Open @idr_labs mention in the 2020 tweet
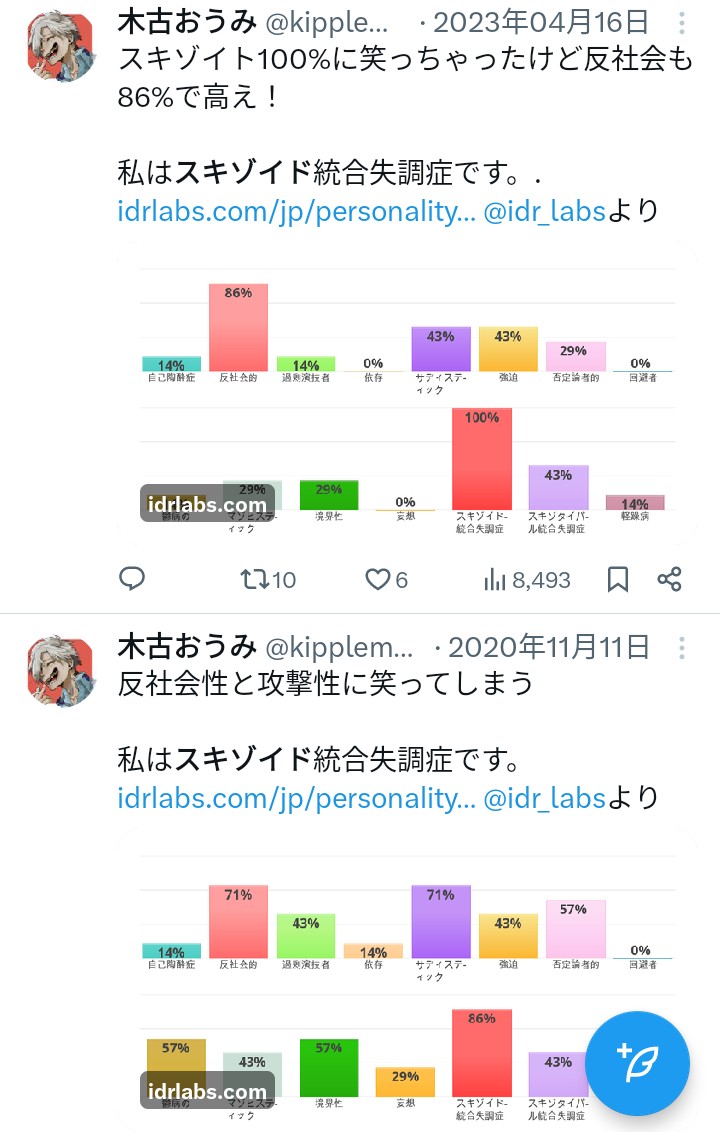This screenshot has height=1132, width=720. [x=545, y=798]
